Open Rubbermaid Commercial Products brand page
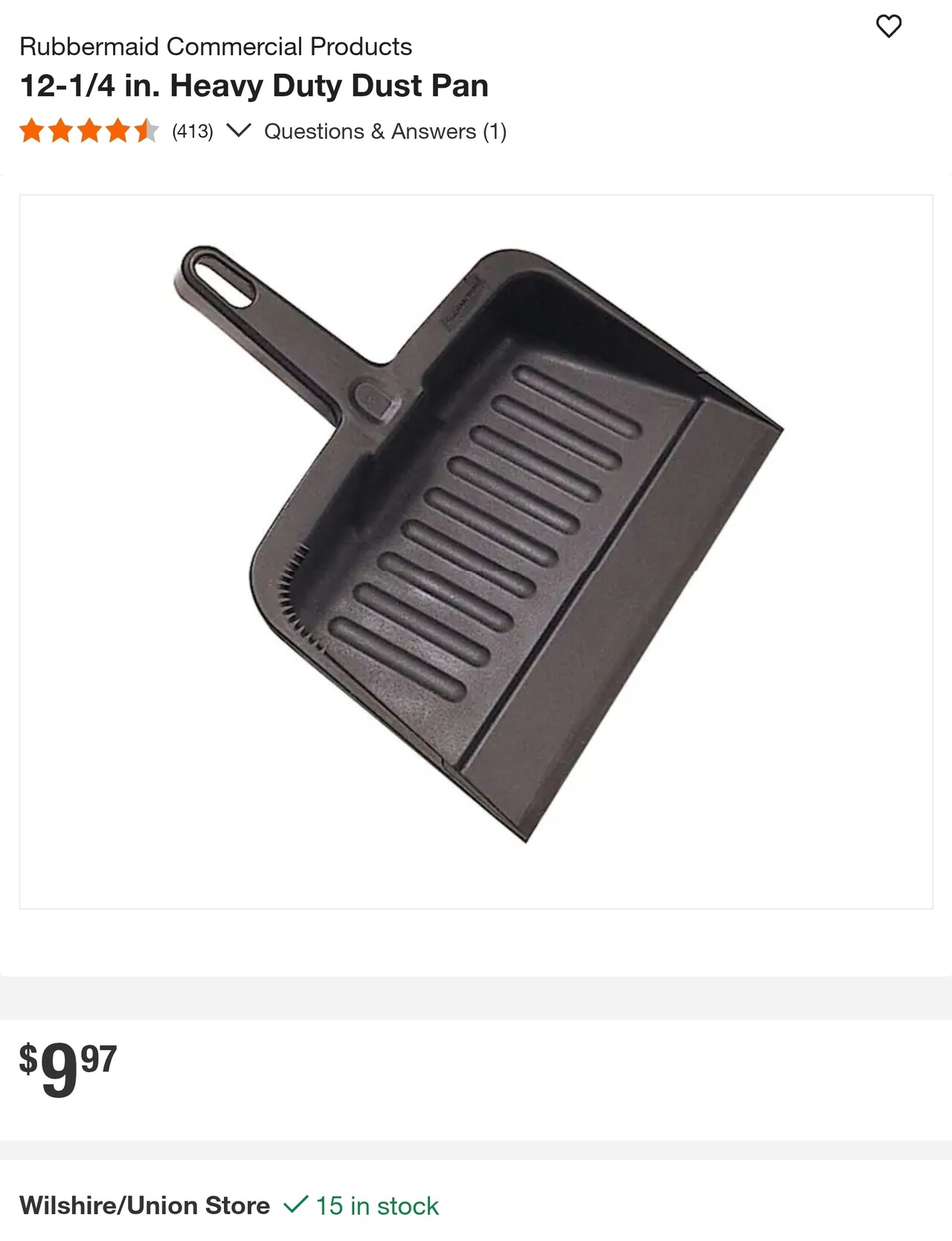Image resolution: width=952 pixels, height=1241 pixels. tap(216, 46)
